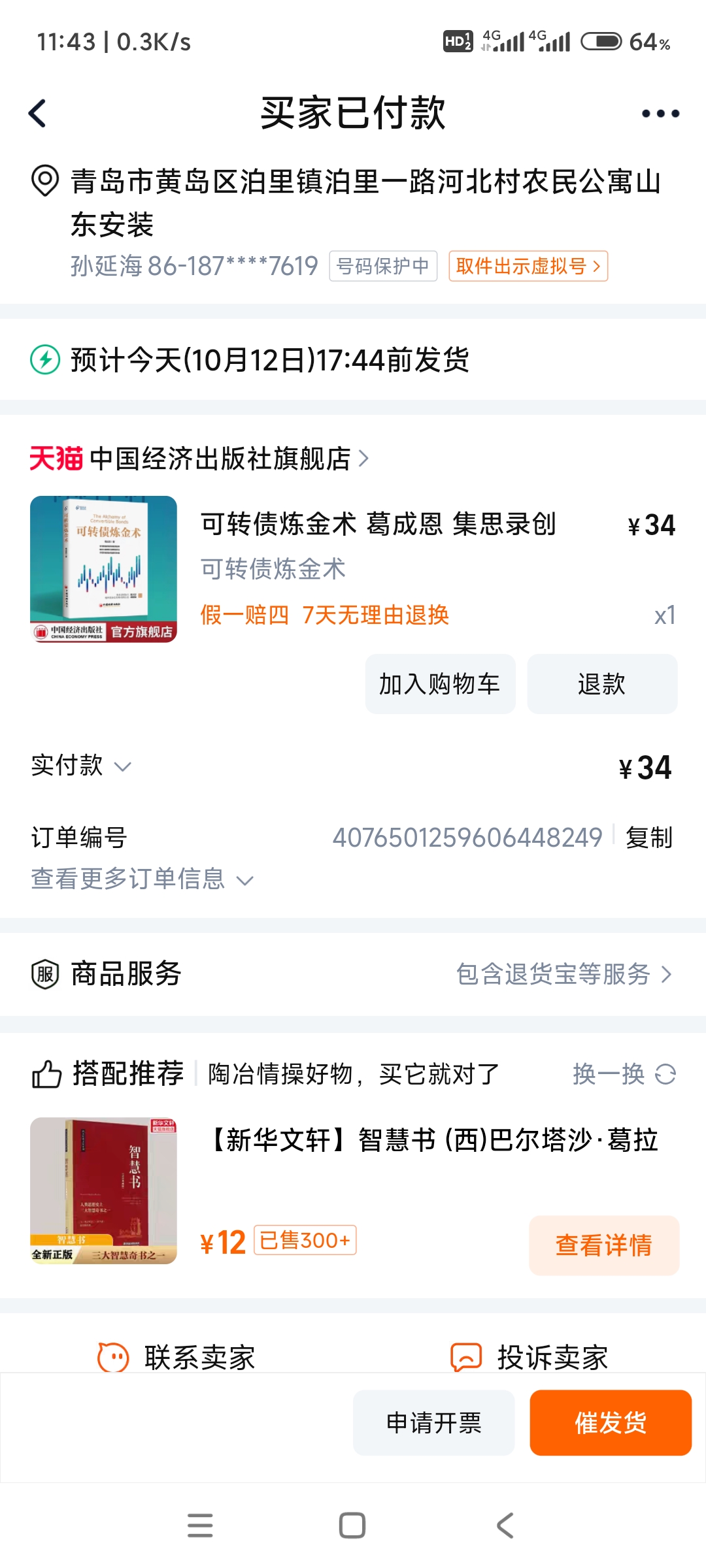Screen dimensions: 706x1568
Task: Request an invoice with 申请开票
Action: tap(433, 1423)
